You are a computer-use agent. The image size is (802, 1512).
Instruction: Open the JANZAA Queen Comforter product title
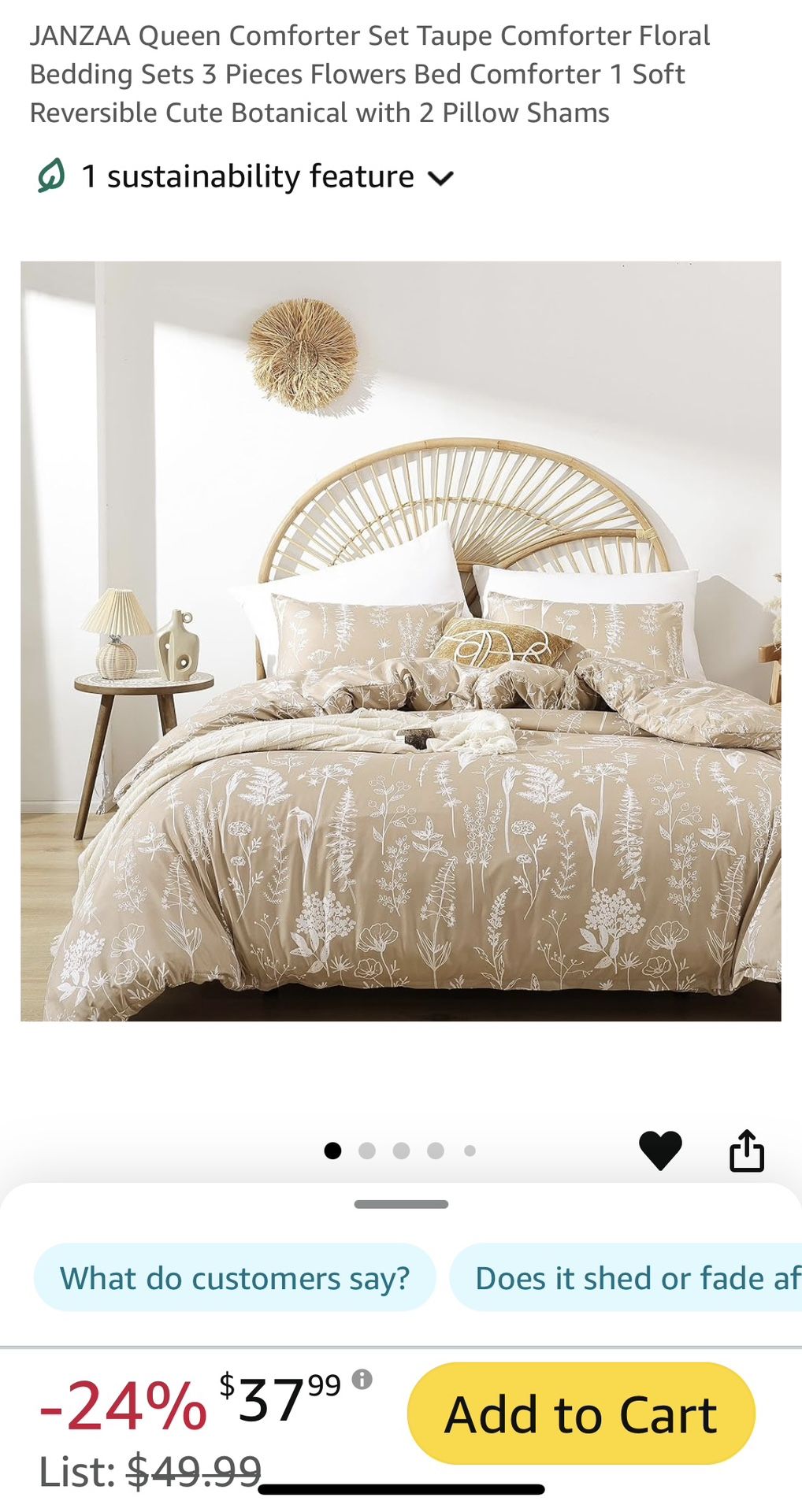click(x=373, y=73)
